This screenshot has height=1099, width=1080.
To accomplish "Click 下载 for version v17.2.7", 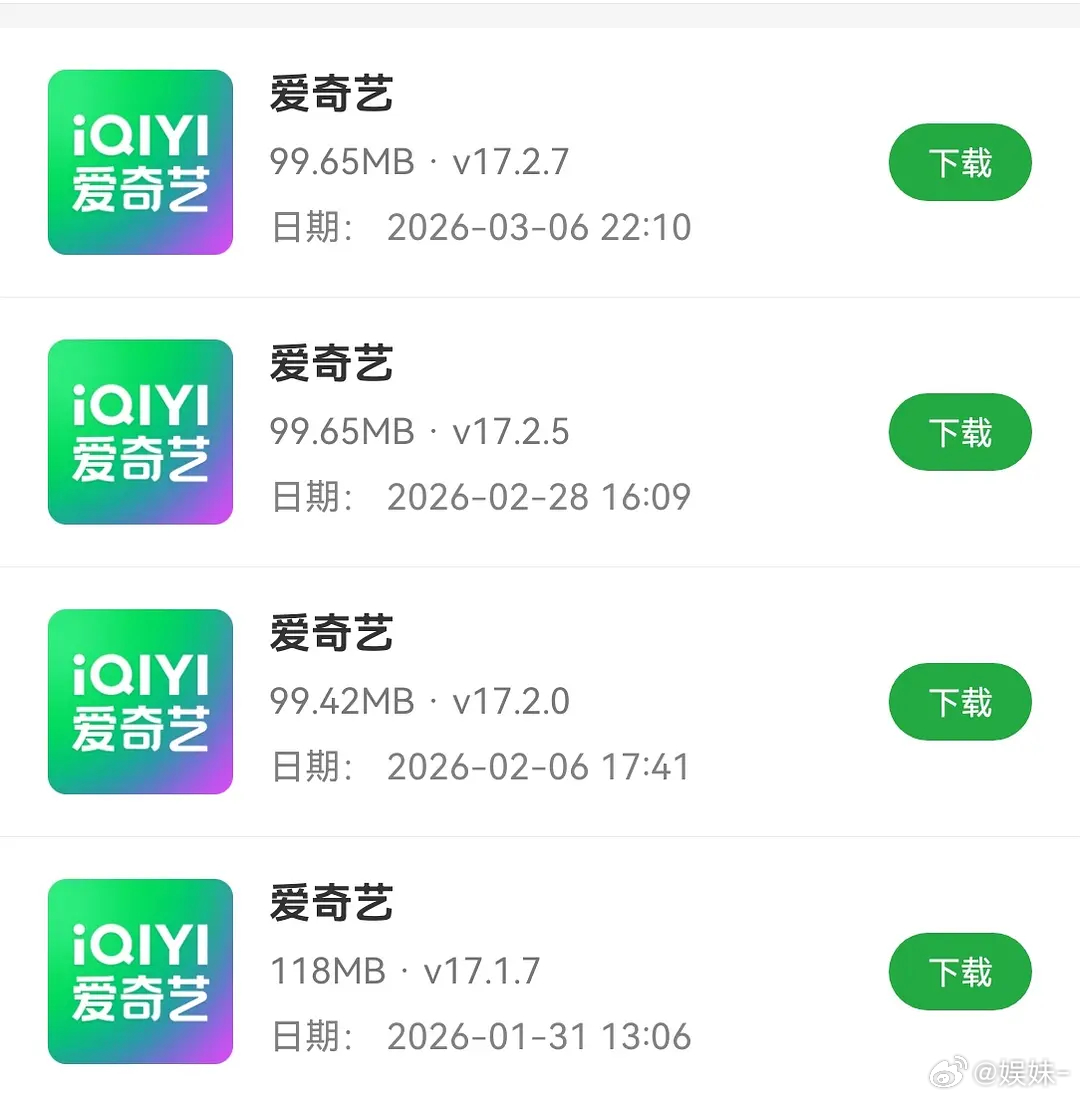I will [960, 162].
